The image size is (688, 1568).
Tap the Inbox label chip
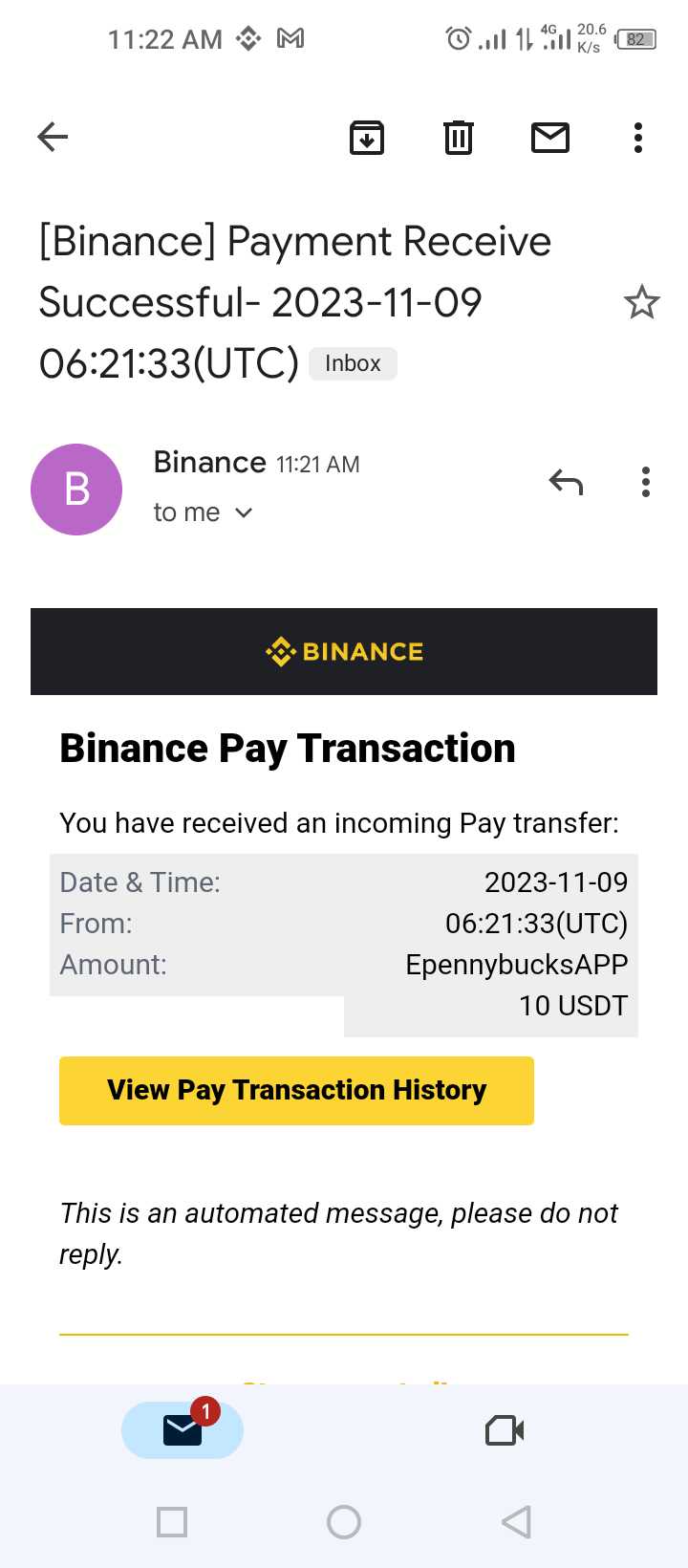click(x=353, y=363)
